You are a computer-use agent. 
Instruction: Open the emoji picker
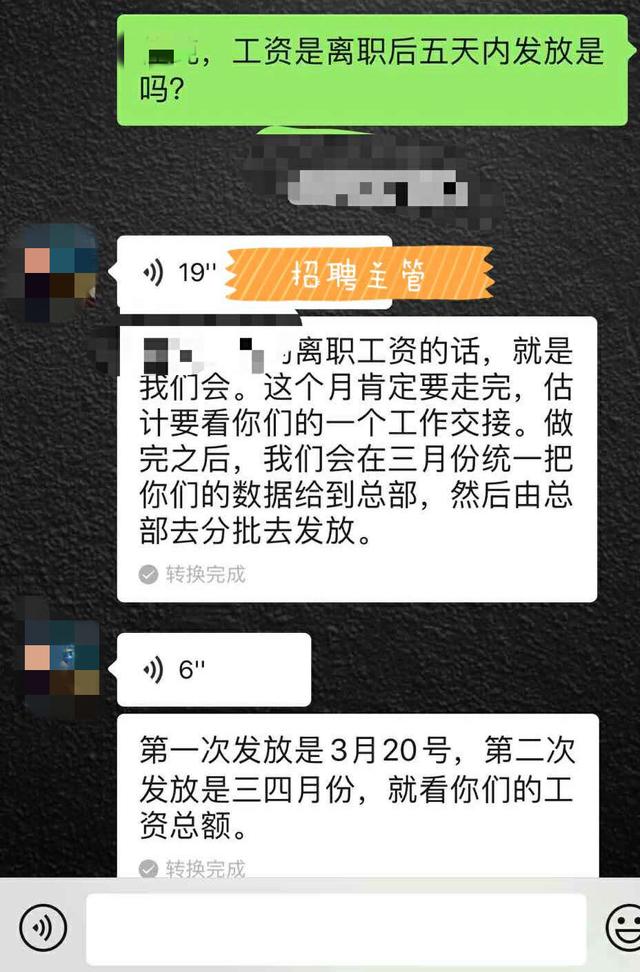(x=623, y=927)
